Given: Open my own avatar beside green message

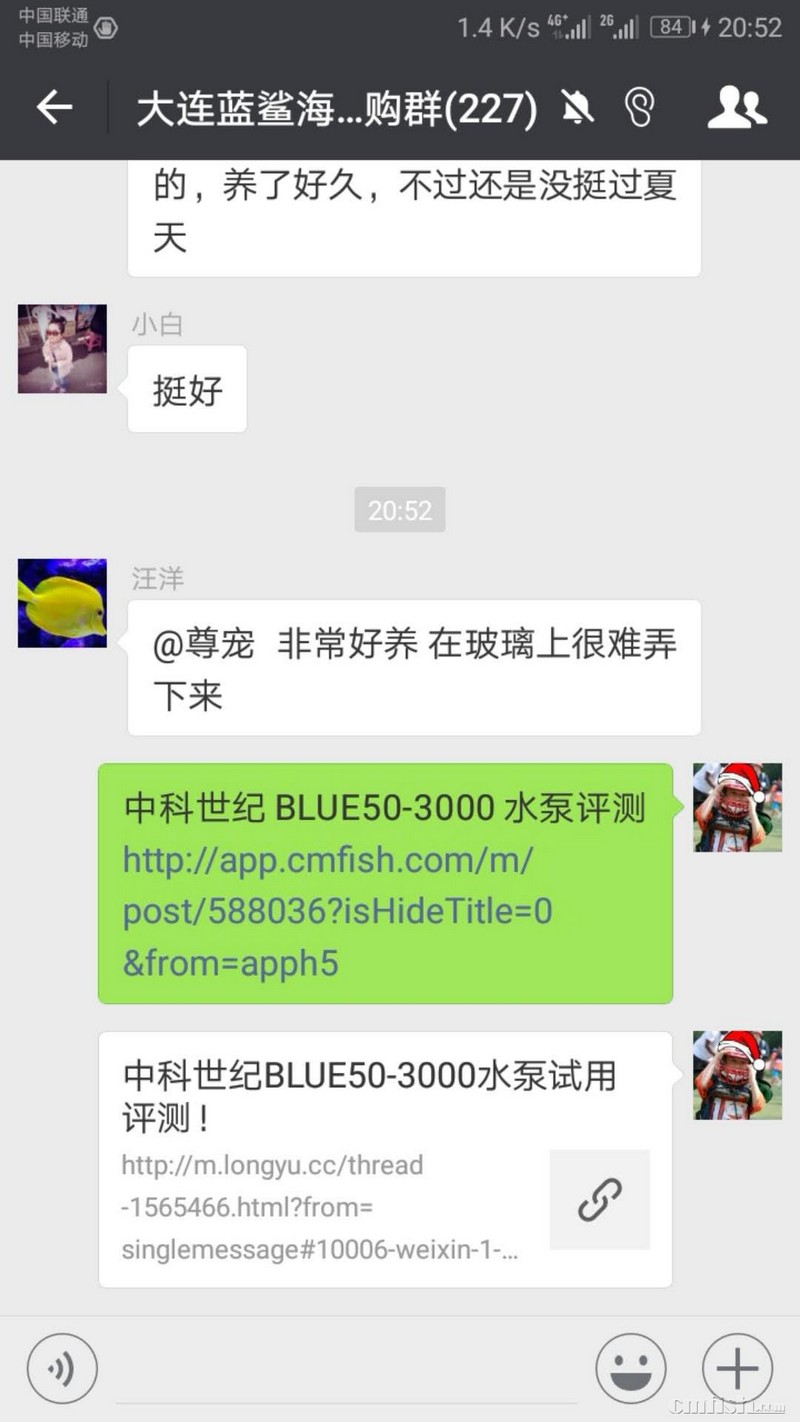Looking at the screenshot, I should tap(737, 807).
